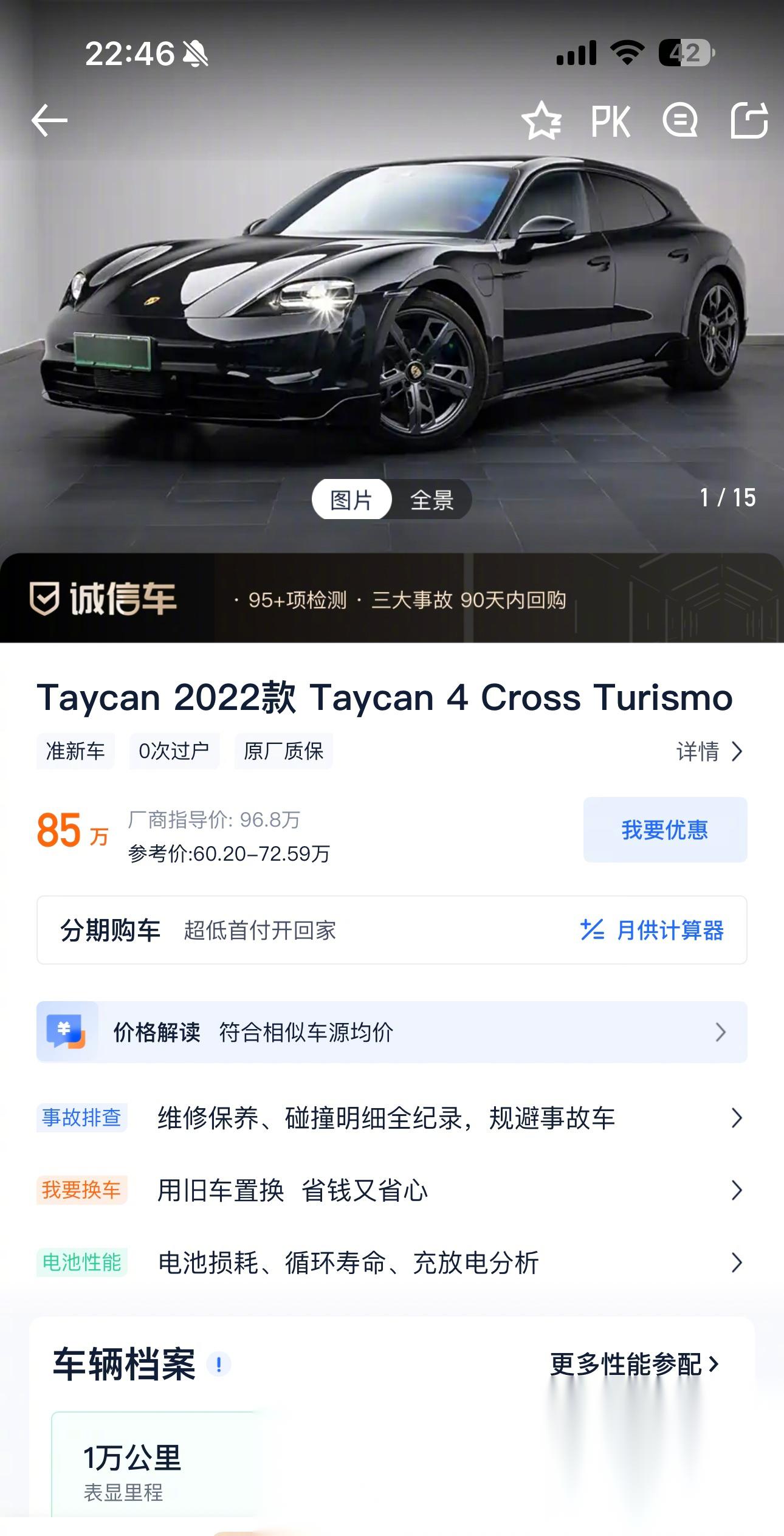This screenshot has width=784, height=1536.
Task: Select the 图片 image tab
Action: 352,498
